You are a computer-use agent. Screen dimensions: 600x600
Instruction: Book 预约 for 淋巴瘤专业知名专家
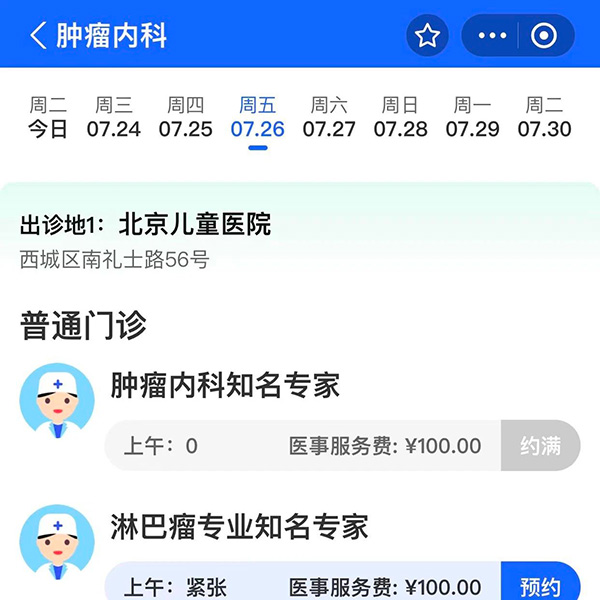tap(540, 585)
